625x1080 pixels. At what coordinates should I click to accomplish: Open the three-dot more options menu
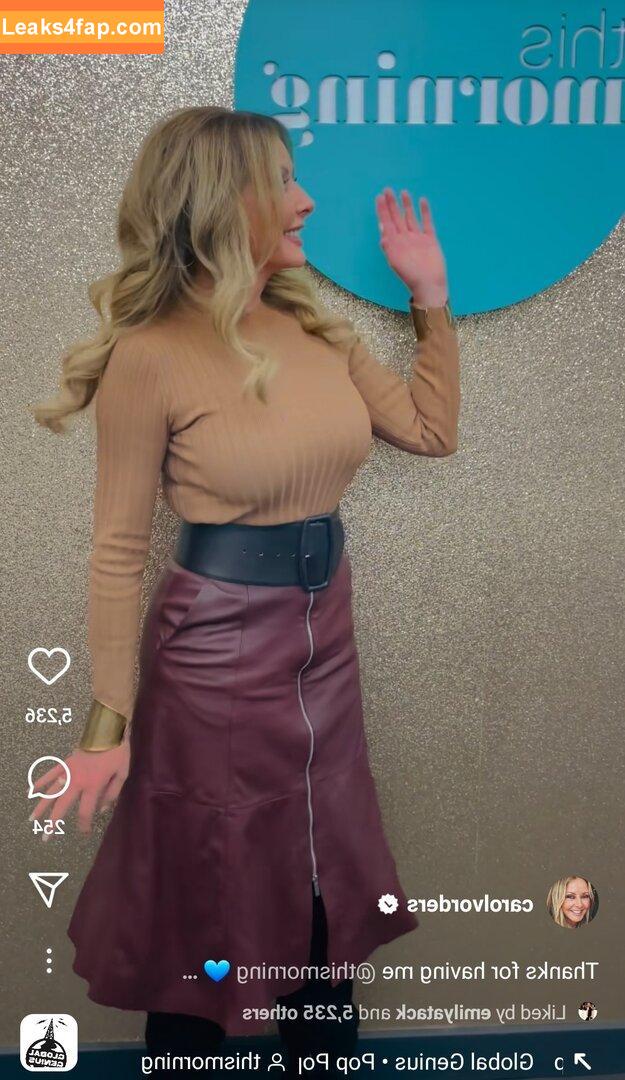click(49, 961)
